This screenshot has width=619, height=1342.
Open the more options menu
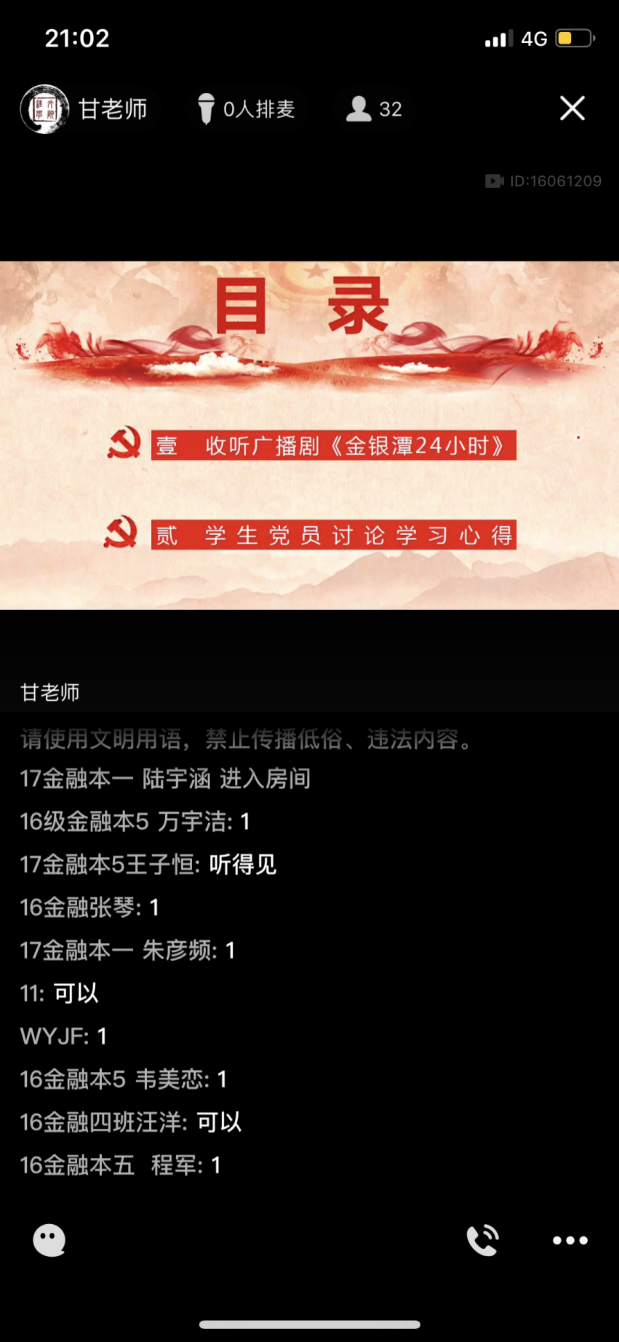[570, 1240]
